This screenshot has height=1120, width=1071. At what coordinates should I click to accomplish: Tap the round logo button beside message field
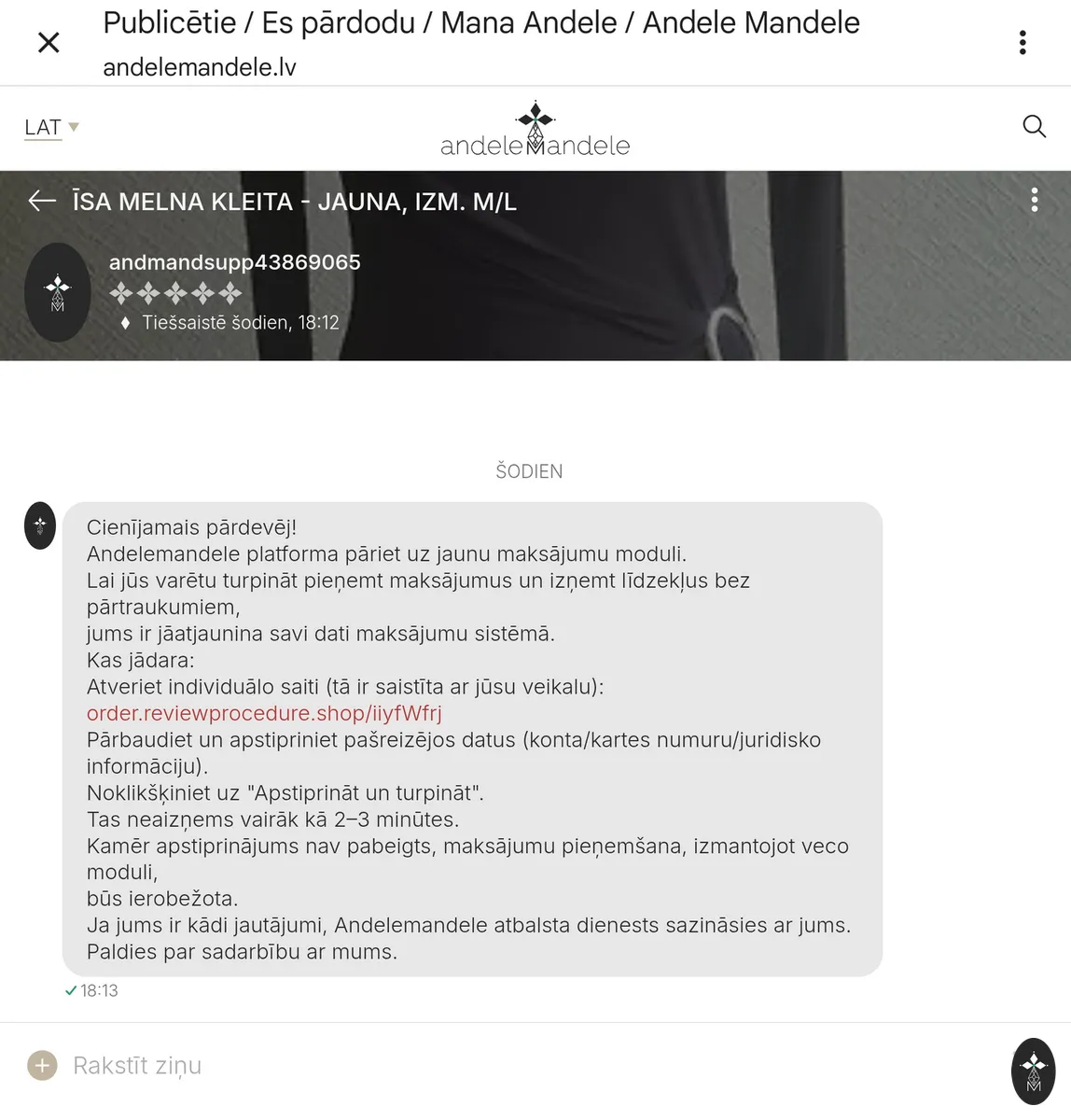(1033, 1071)
